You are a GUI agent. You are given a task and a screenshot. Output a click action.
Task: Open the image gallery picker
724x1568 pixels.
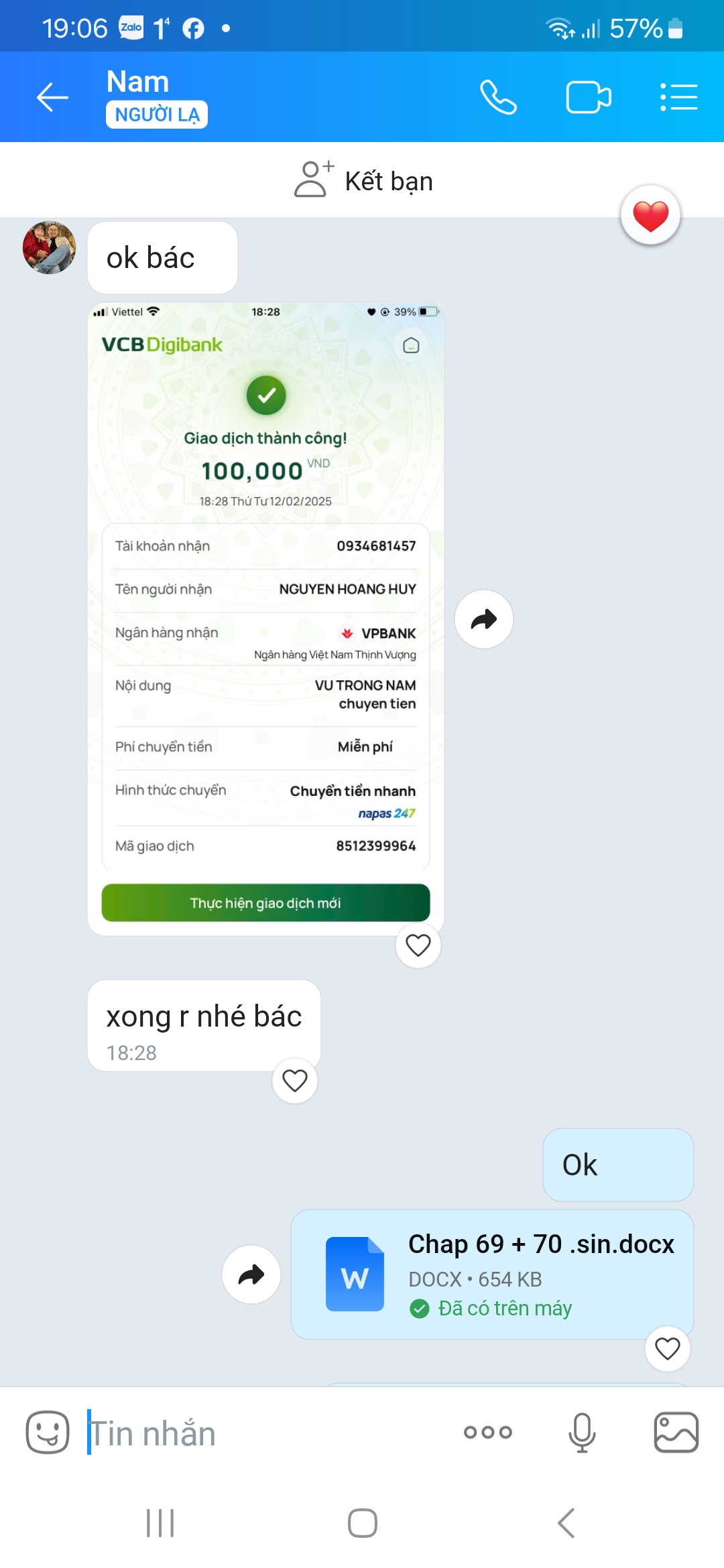(676, 1433)
